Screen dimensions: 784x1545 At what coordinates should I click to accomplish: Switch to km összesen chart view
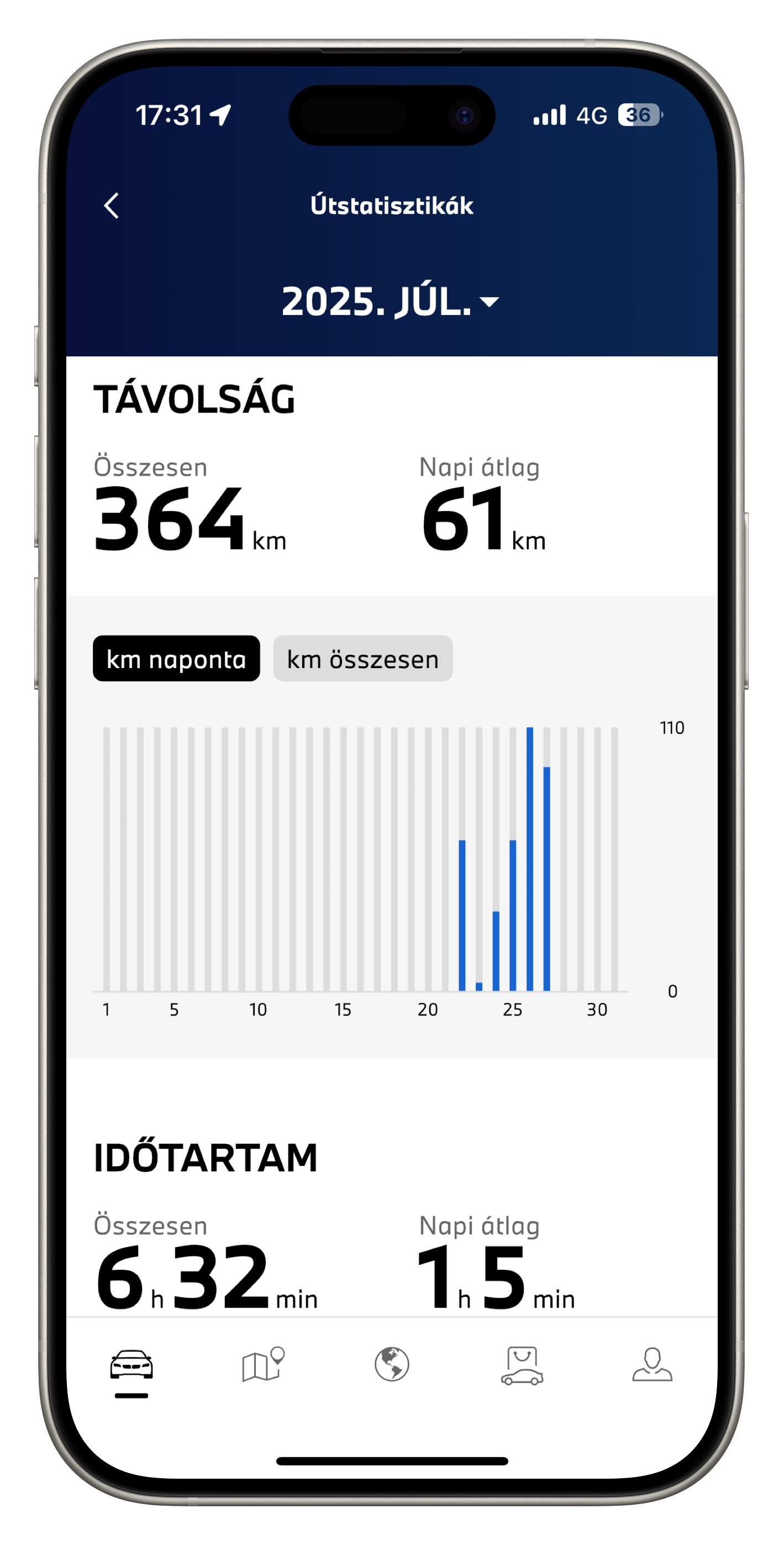(x=363, y=659)
